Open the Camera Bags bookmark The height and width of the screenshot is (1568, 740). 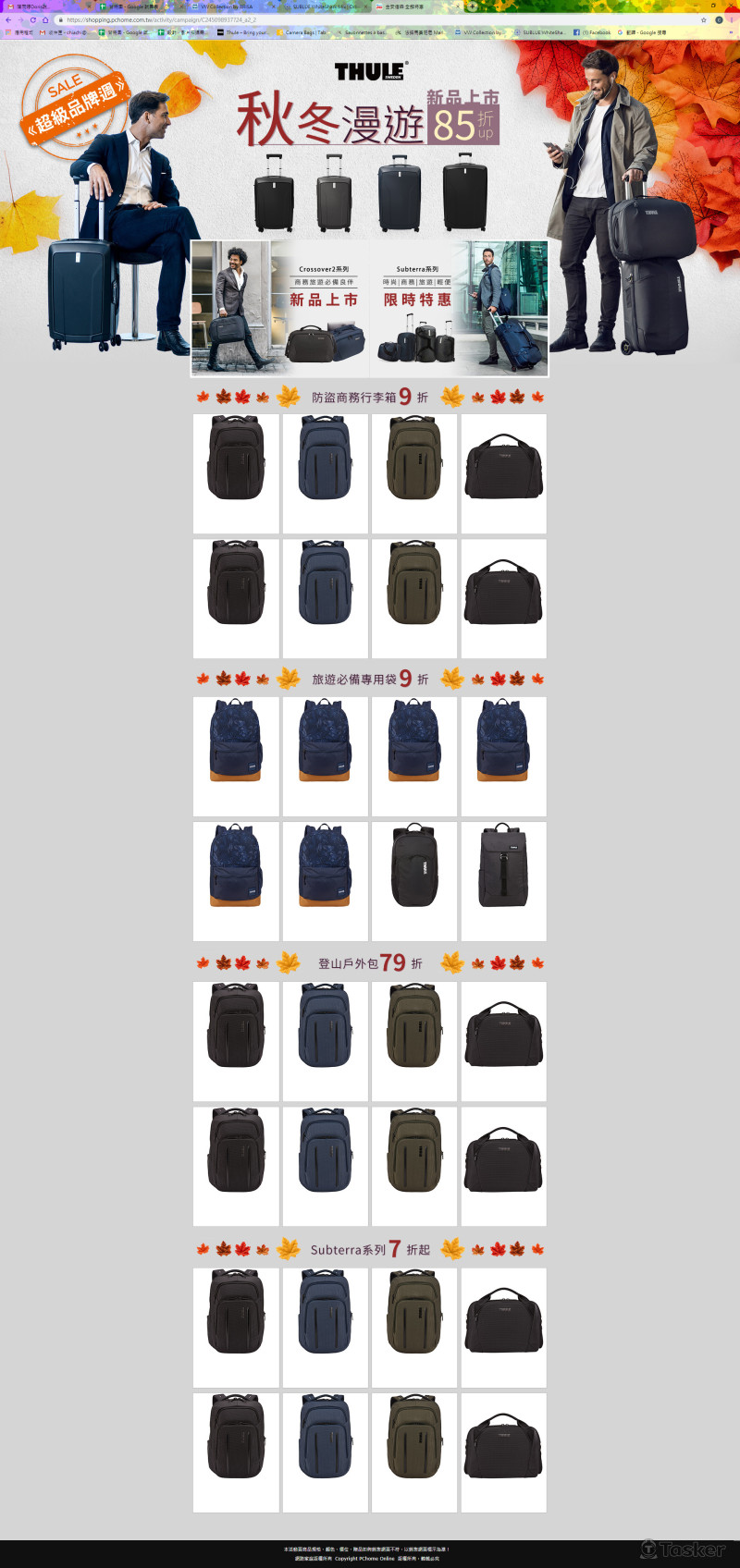click(x=303, y=32)
